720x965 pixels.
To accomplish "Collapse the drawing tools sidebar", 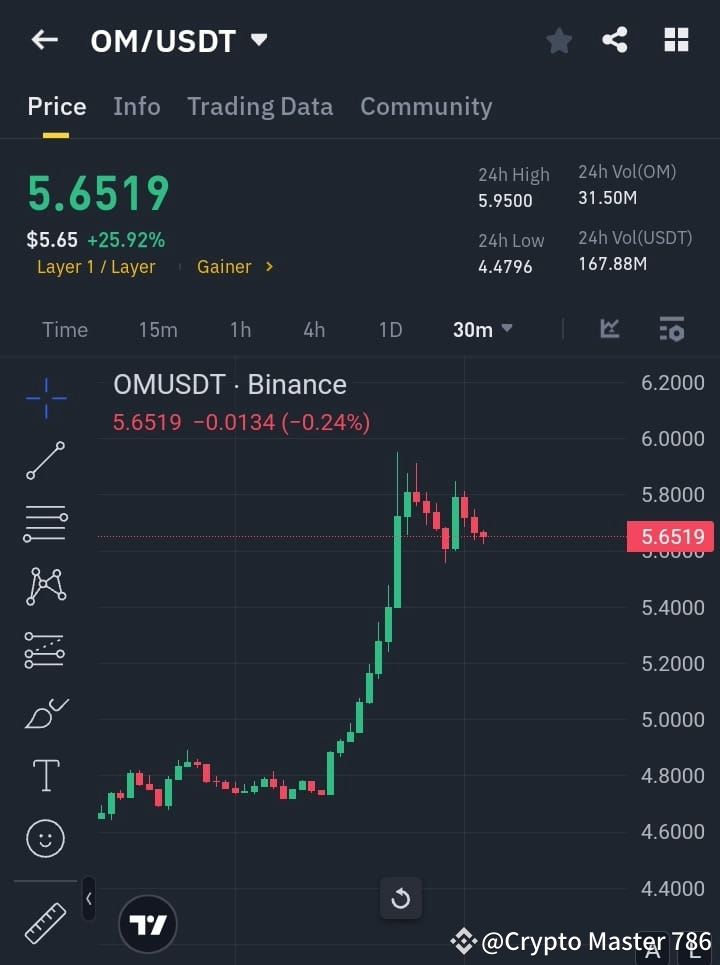I will pos(88,899).
